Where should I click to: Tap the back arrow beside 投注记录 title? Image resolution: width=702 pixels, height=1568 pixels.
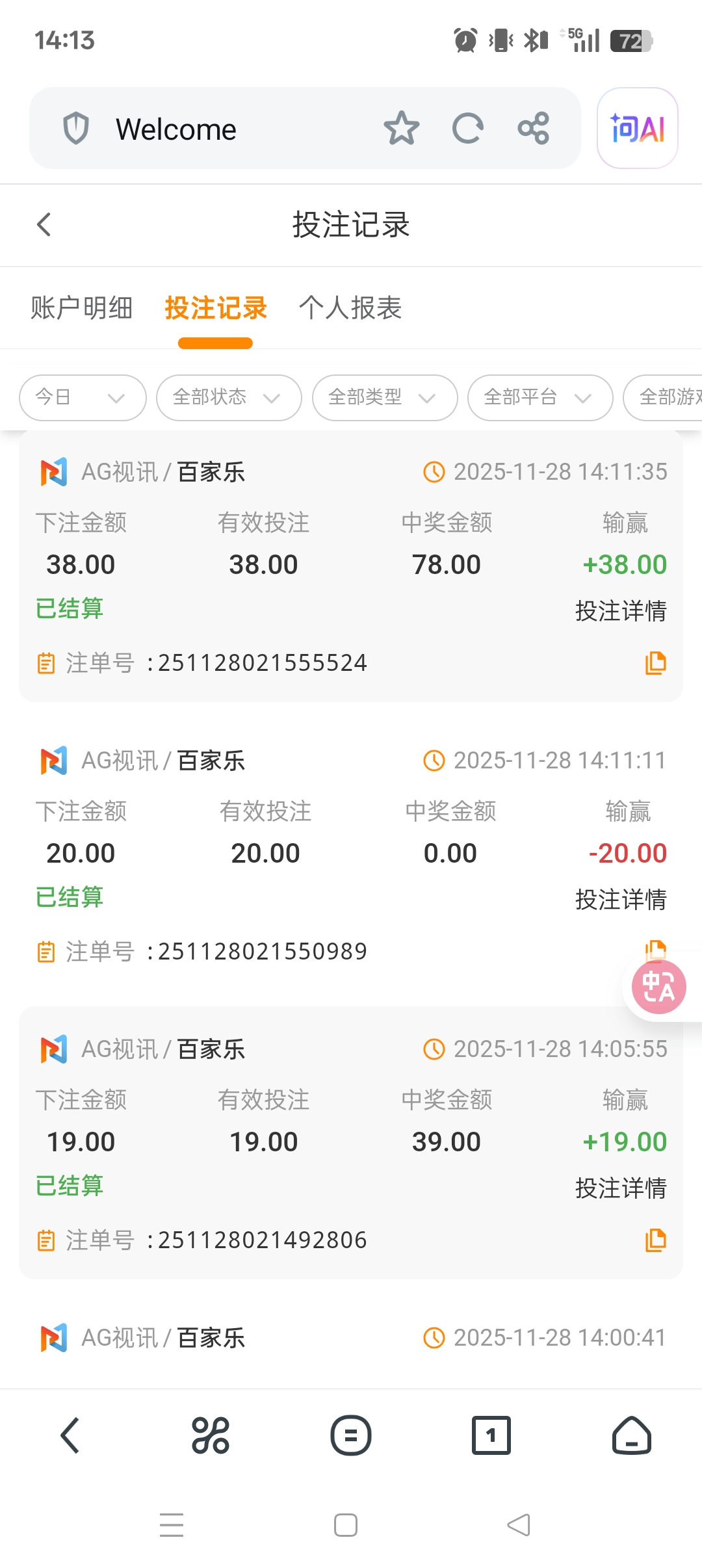[x=44, y=224]
